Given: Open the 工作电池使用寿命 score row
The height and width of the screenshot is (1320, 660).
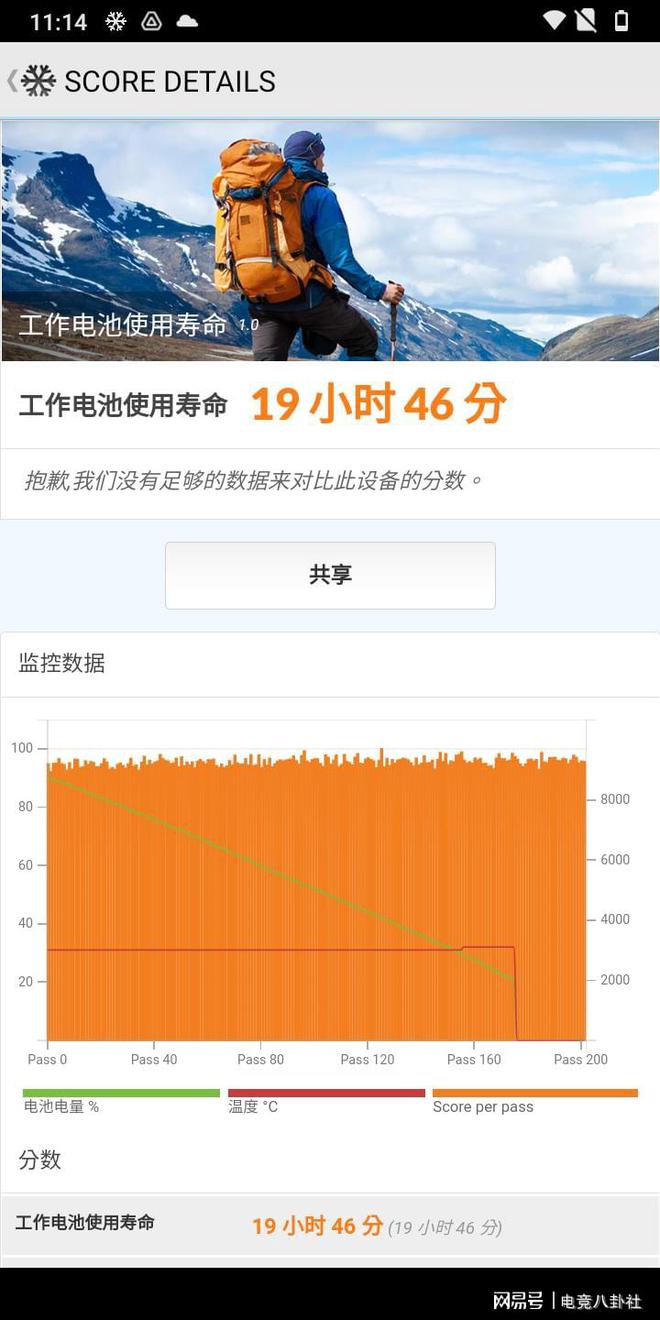Looking at the screenshot, I should click(330, 1225).
